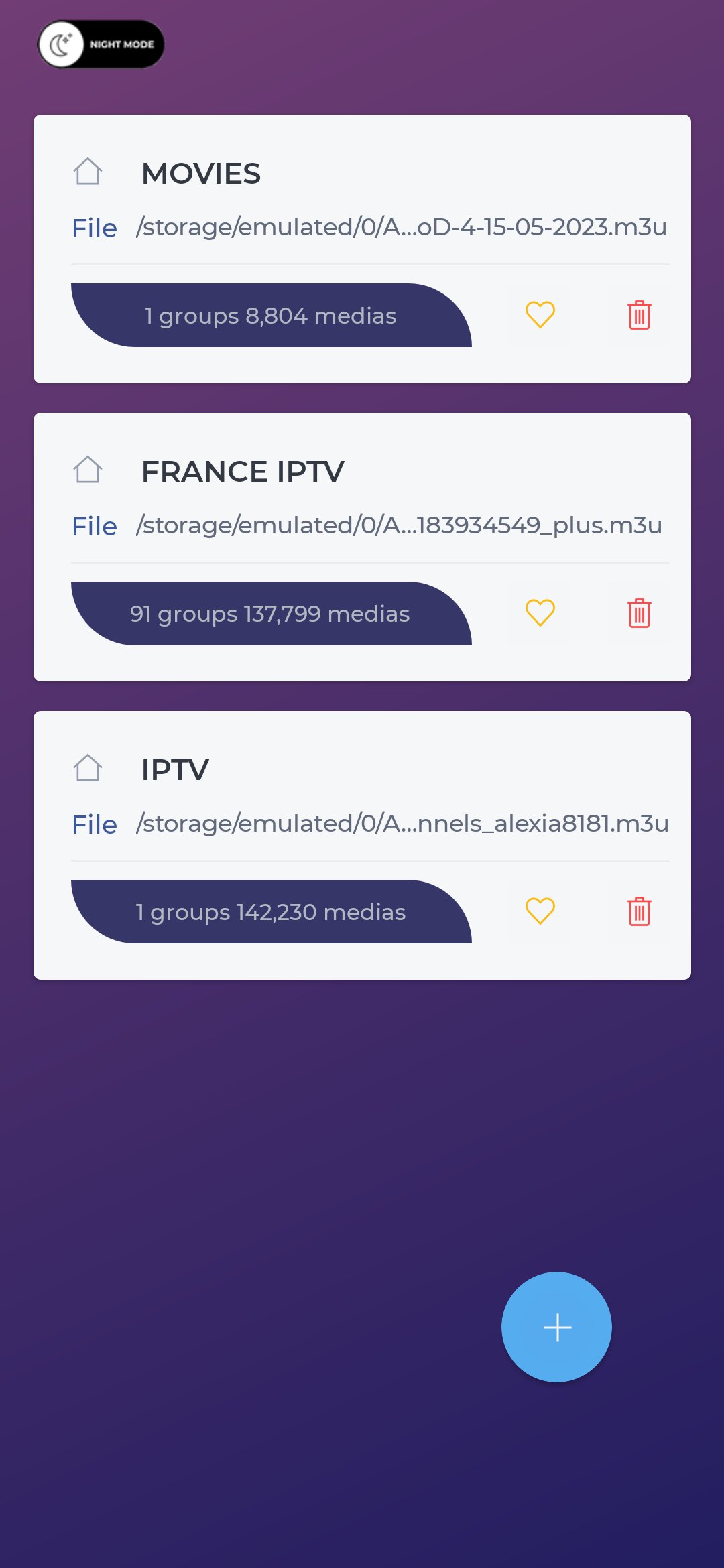The height and width of the screenshot is (1568, 724).
Task: Select the home icon beside FRANCE IPTV
Action: (x=89, y=470)
